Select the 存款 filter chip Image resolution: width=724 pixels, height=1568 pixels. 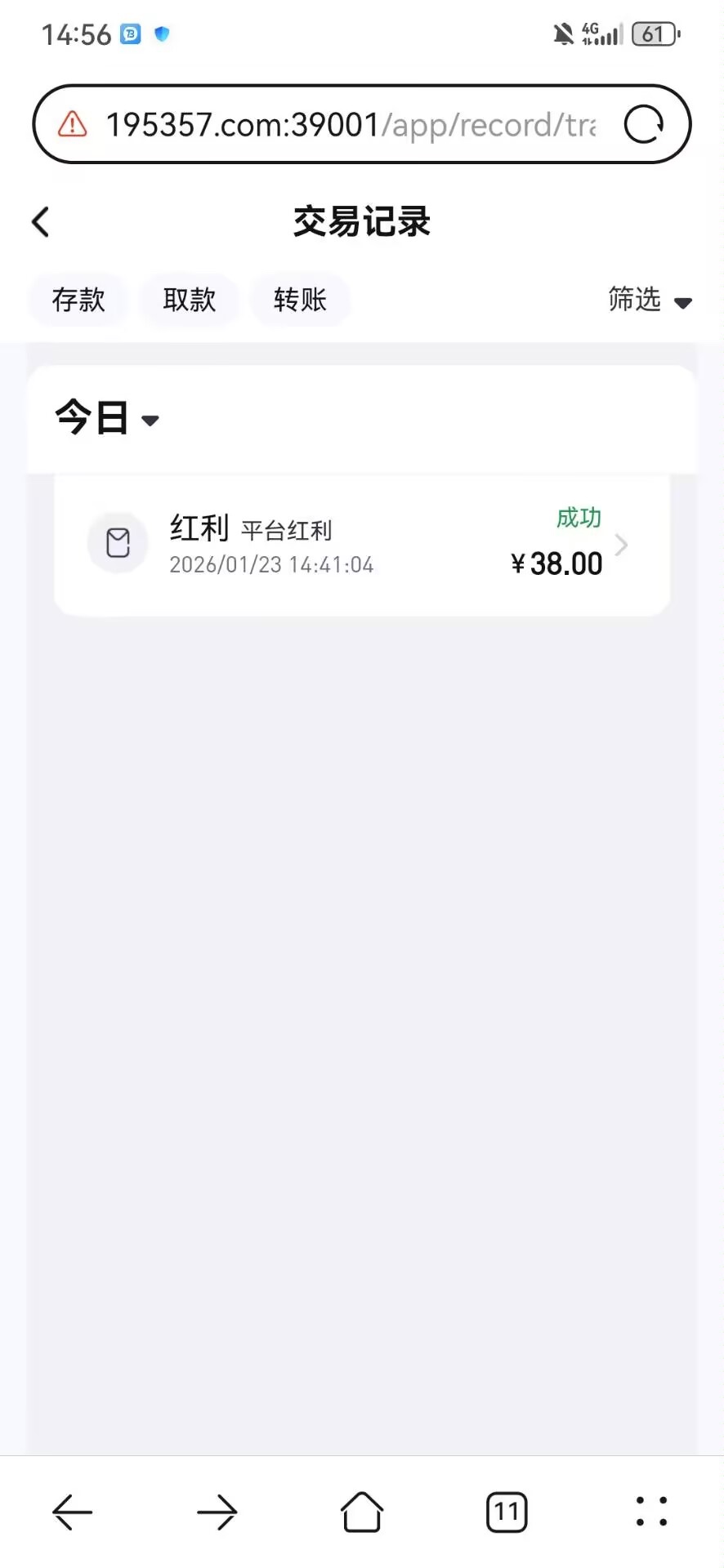click(78, 300)
